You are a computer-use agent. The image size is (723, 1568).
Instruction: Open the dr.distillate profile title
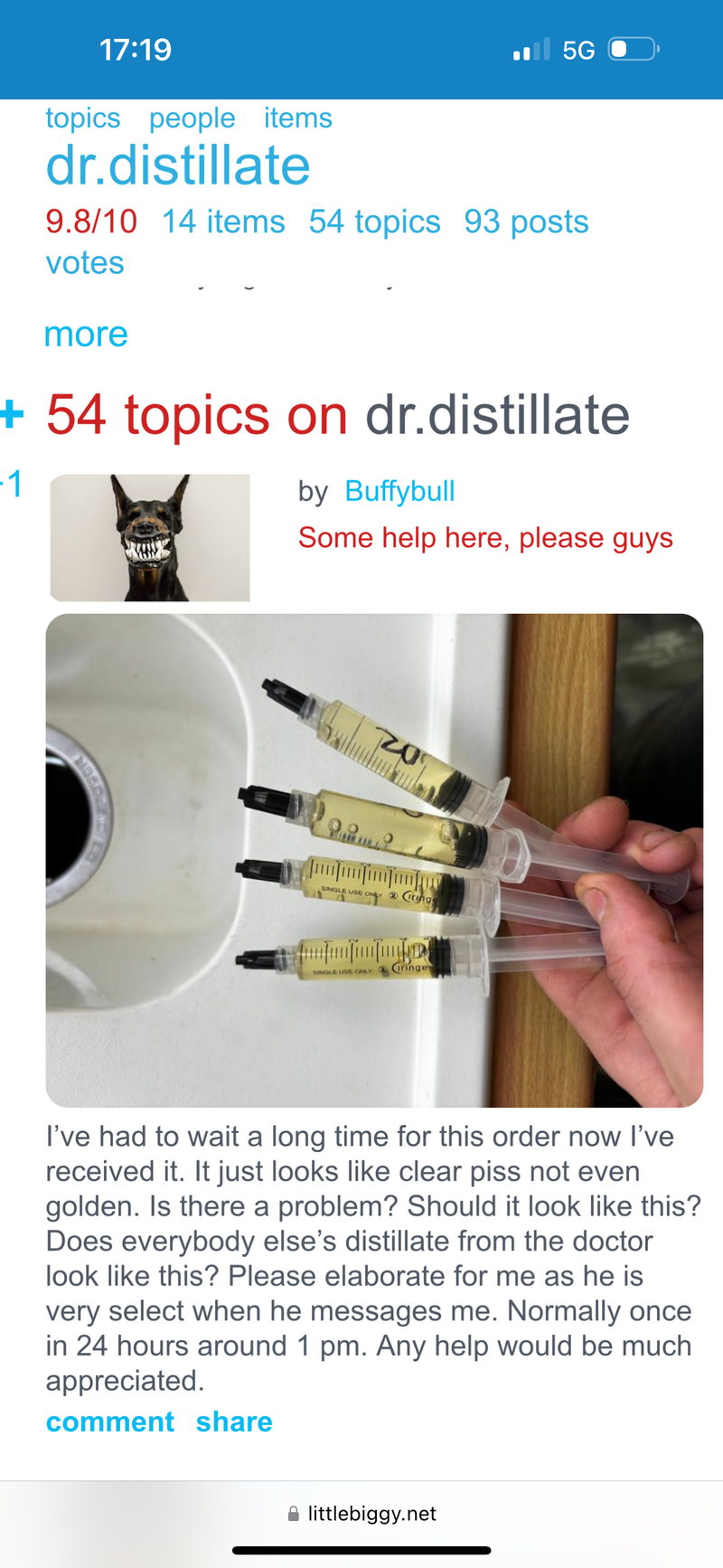coord(178,166)
